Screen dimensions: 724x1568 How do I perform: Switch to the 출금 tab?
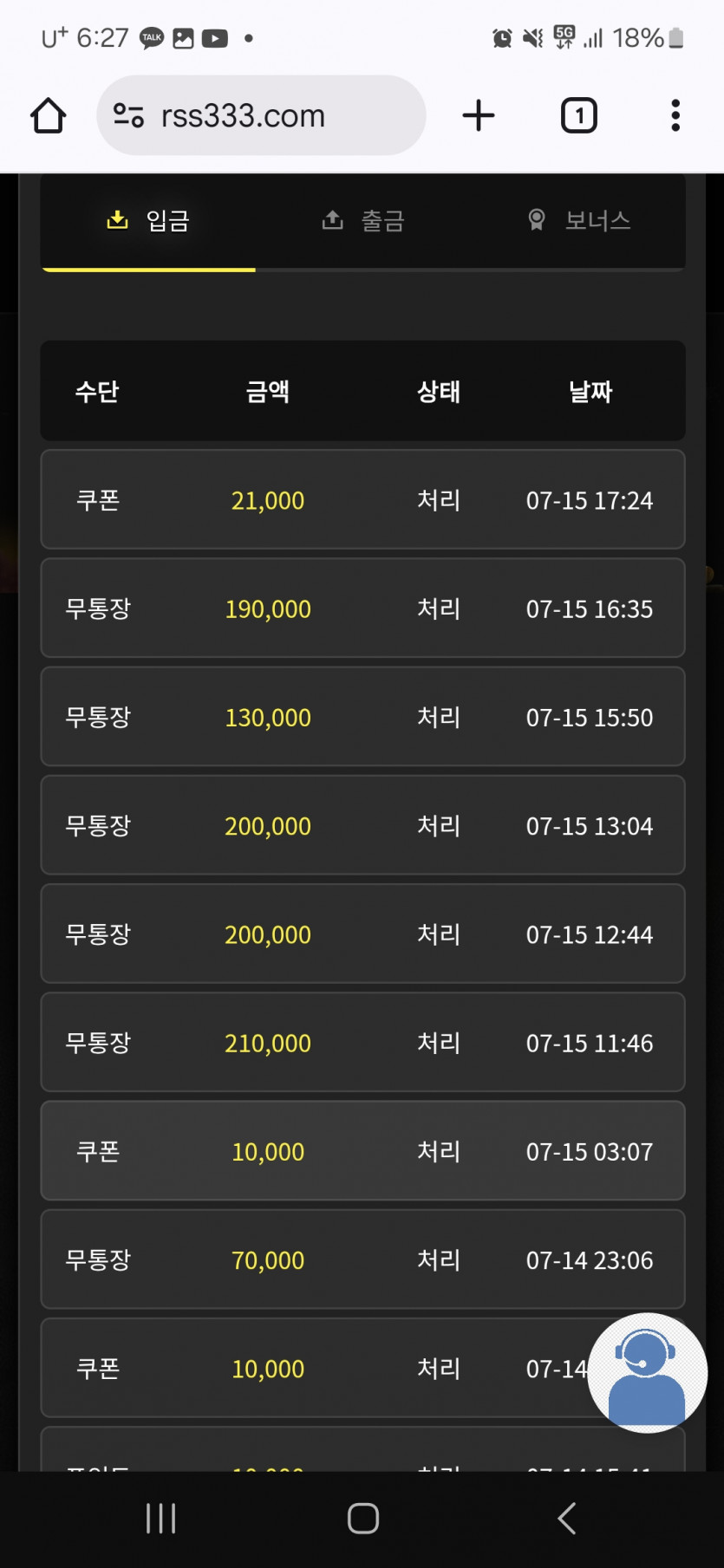coord(363,221)
